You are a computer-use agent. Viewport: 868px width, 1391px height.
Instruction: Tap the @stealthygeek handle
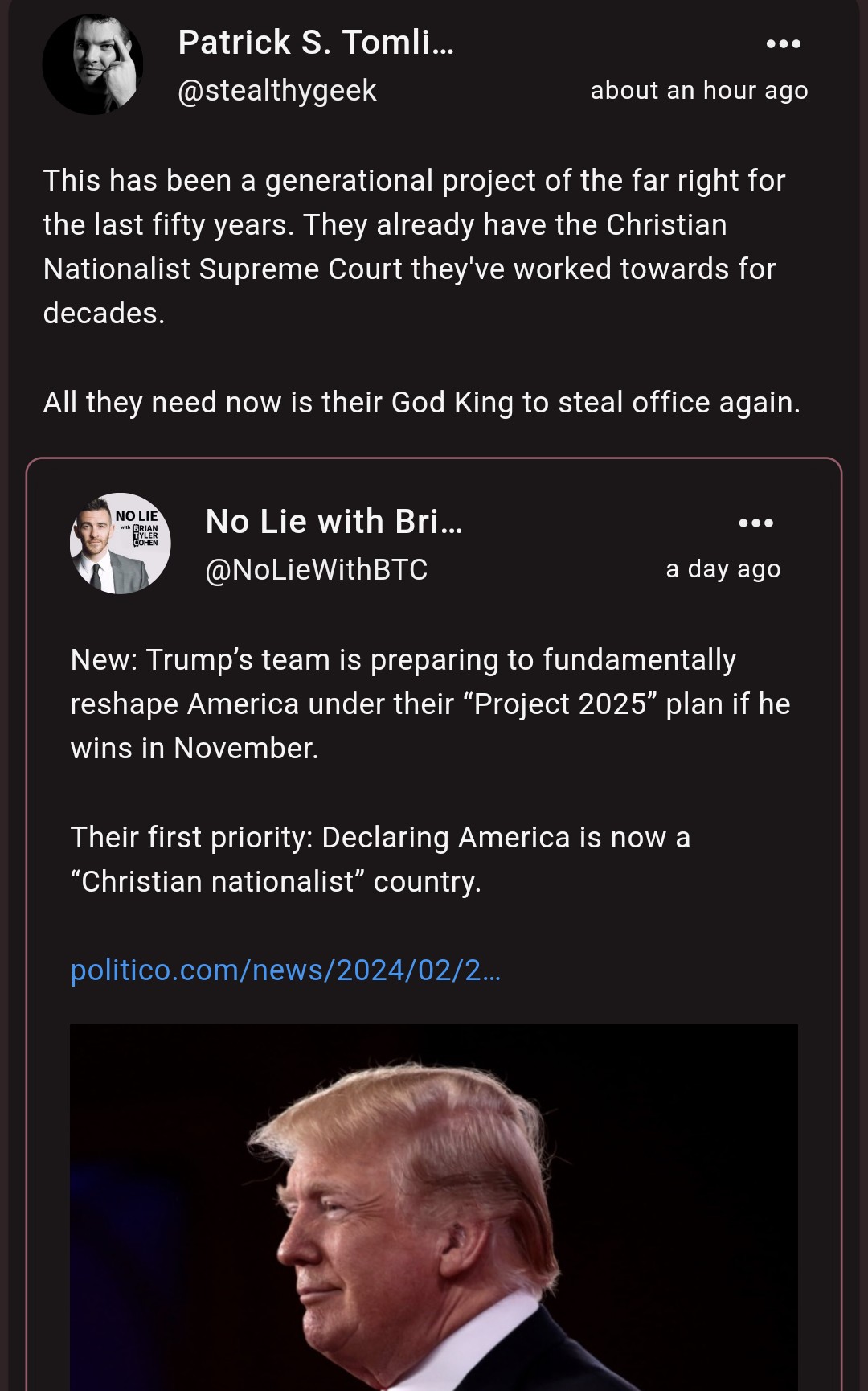[277, 91]
